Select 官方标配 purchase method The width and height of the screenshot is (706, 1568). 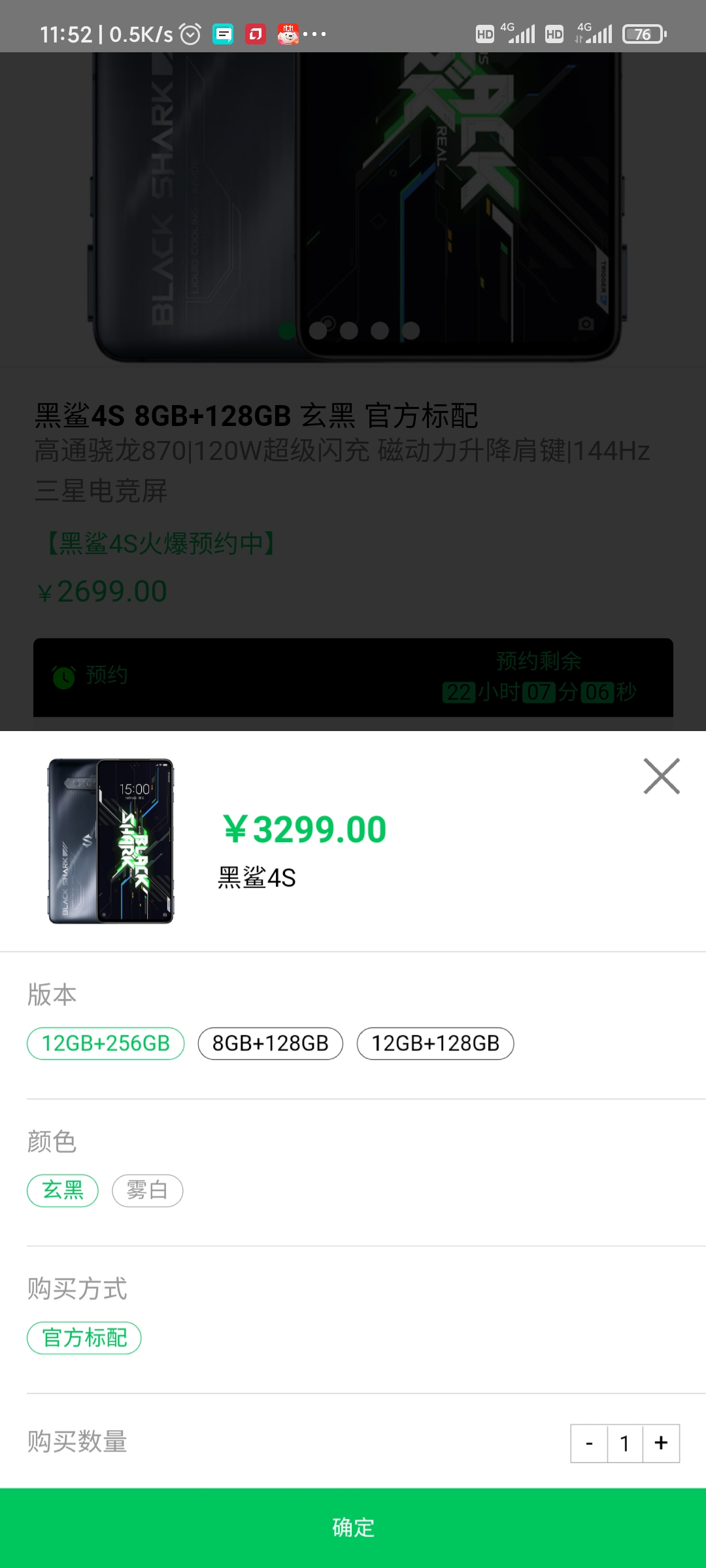(84, 1337)
